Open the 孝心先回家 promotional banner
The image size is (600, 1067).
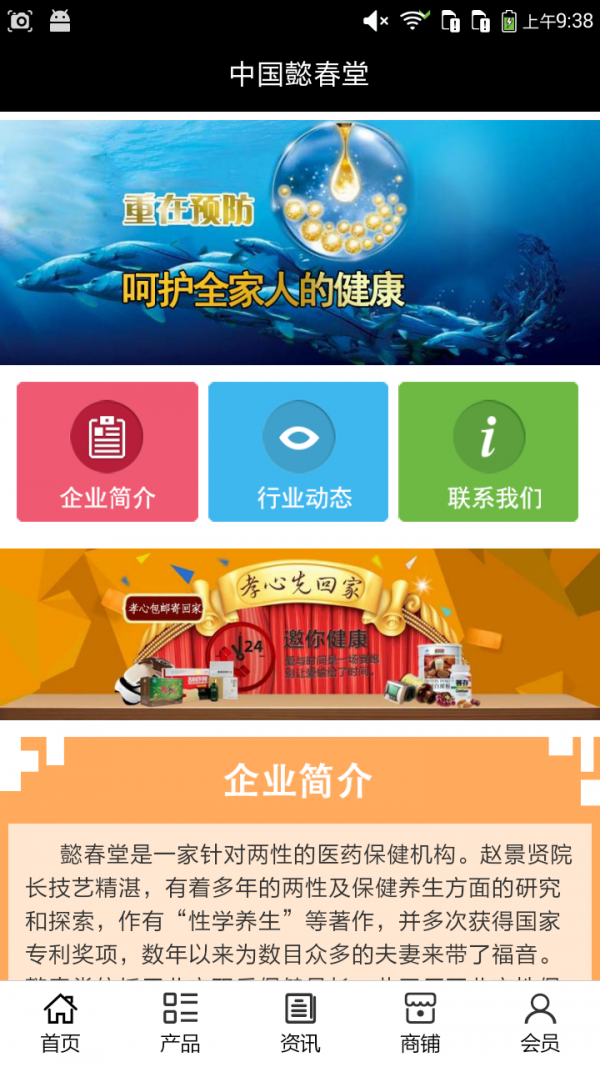[x=300, y=634]
